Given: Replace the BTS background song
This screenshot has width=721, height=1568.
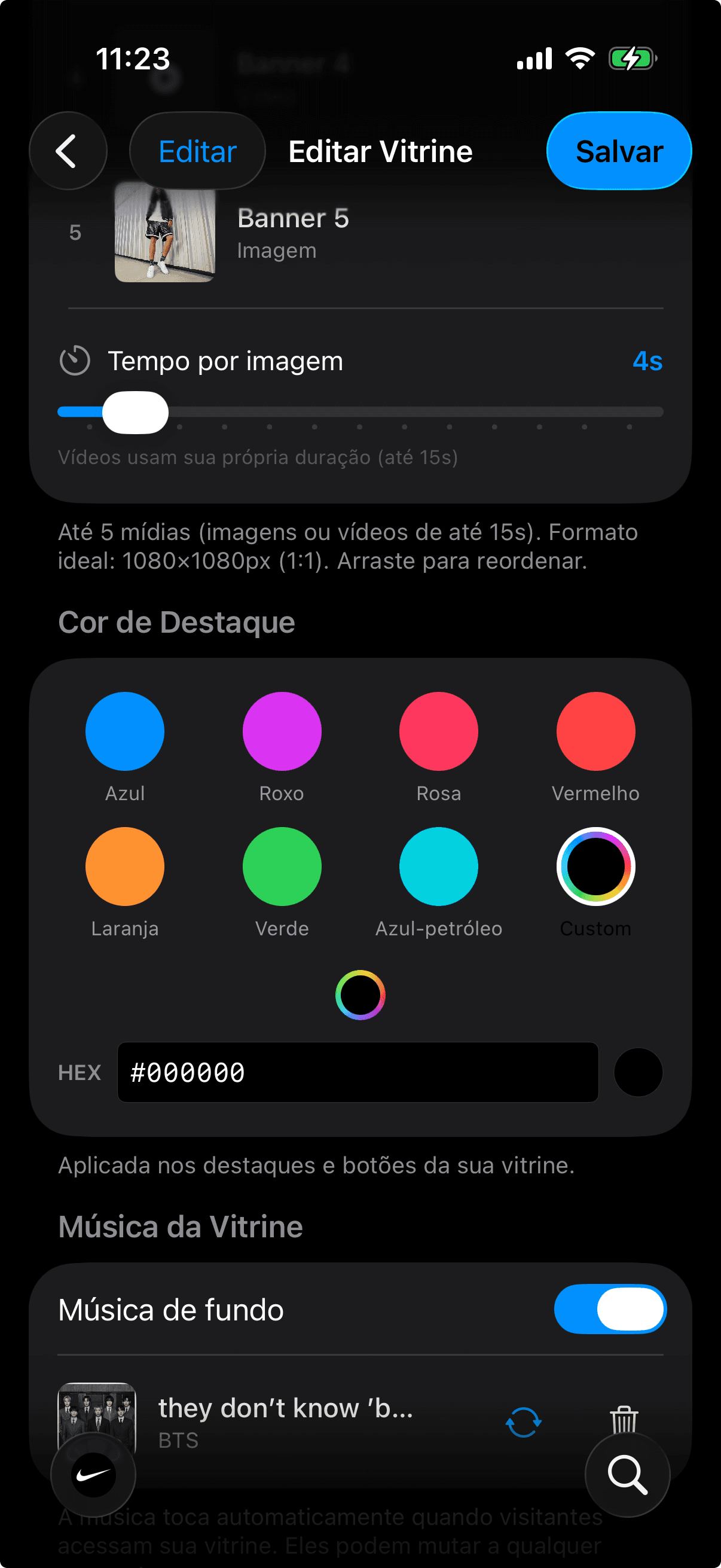Looking at the screenshot, I should 523,1421.
